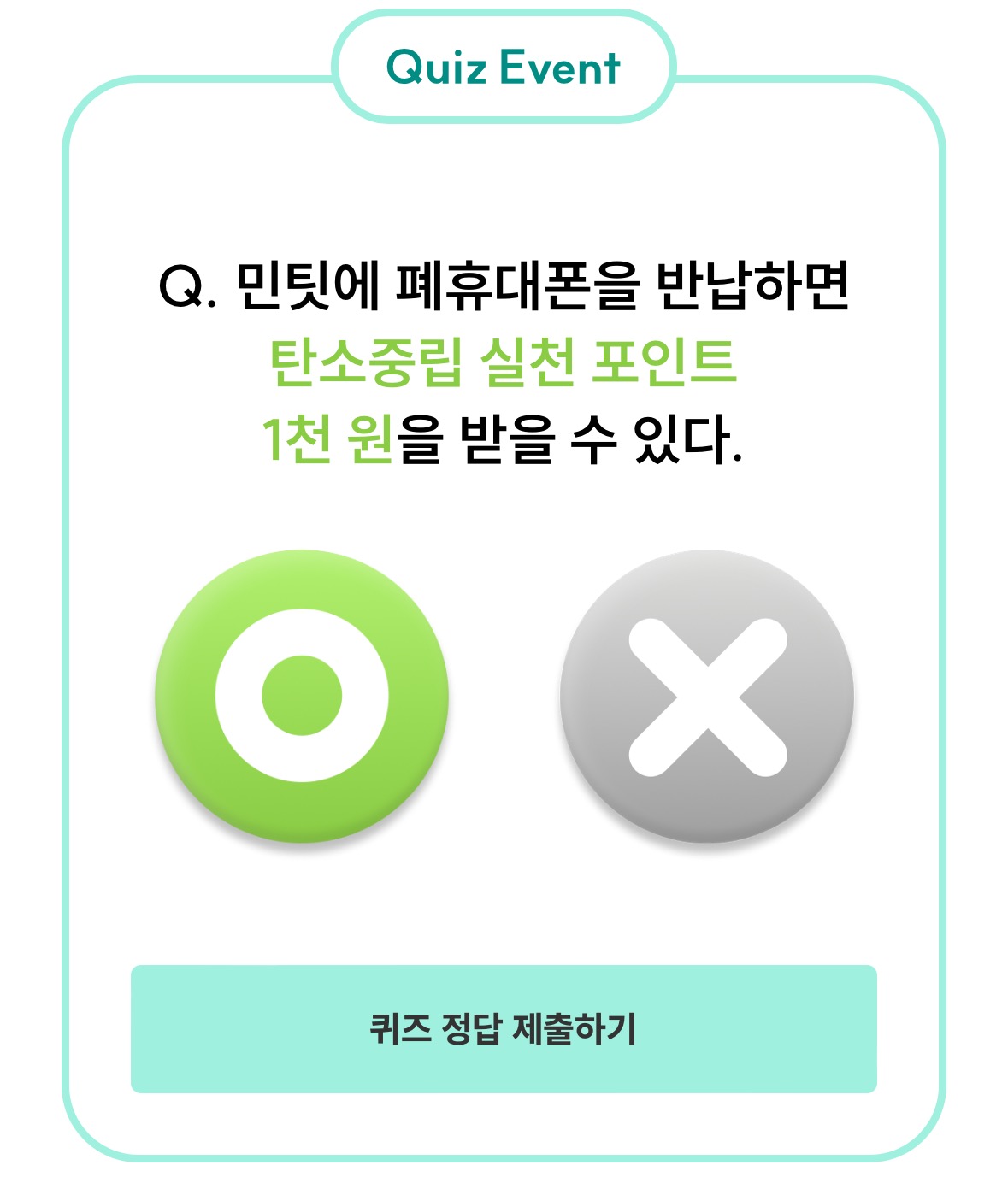This screenshot has width=1008, height=1177.
Task: Tap 퀴즈 정답 제출하기 to submit answer
Action: 504,1028
